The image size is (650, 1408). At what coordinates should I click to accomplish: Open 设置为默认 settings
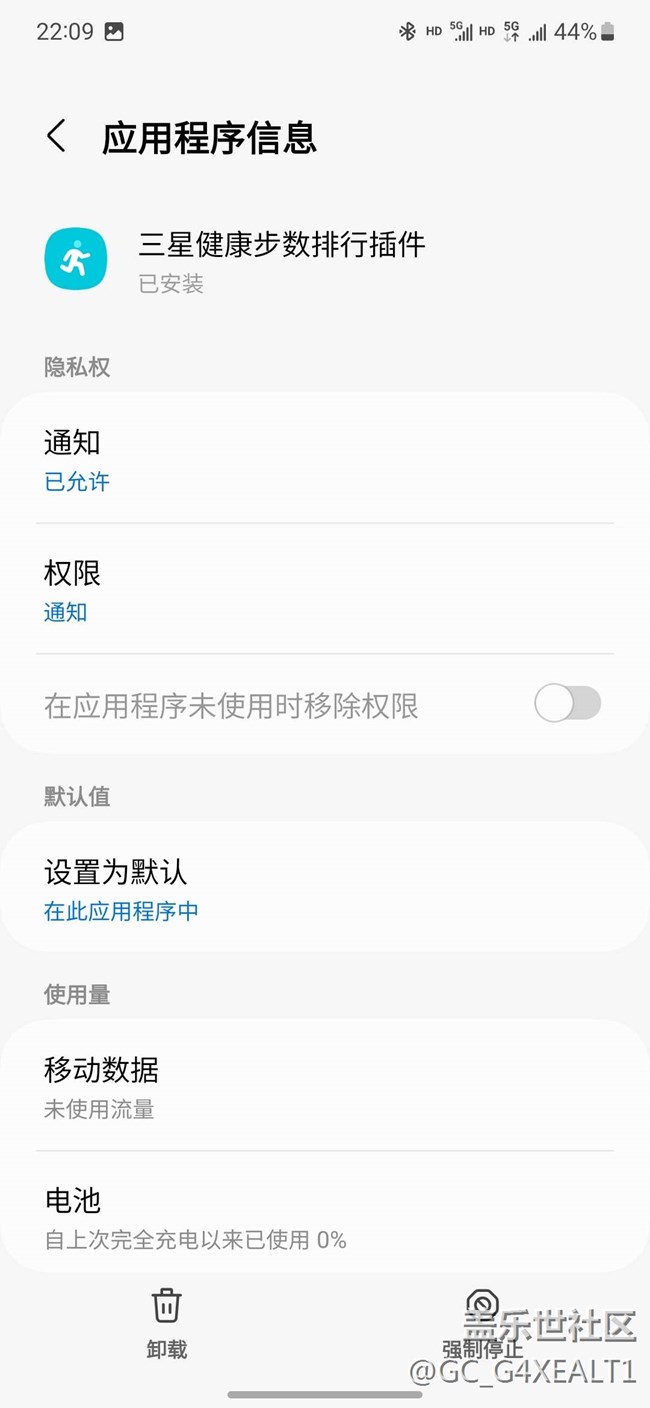coord(324,889)
